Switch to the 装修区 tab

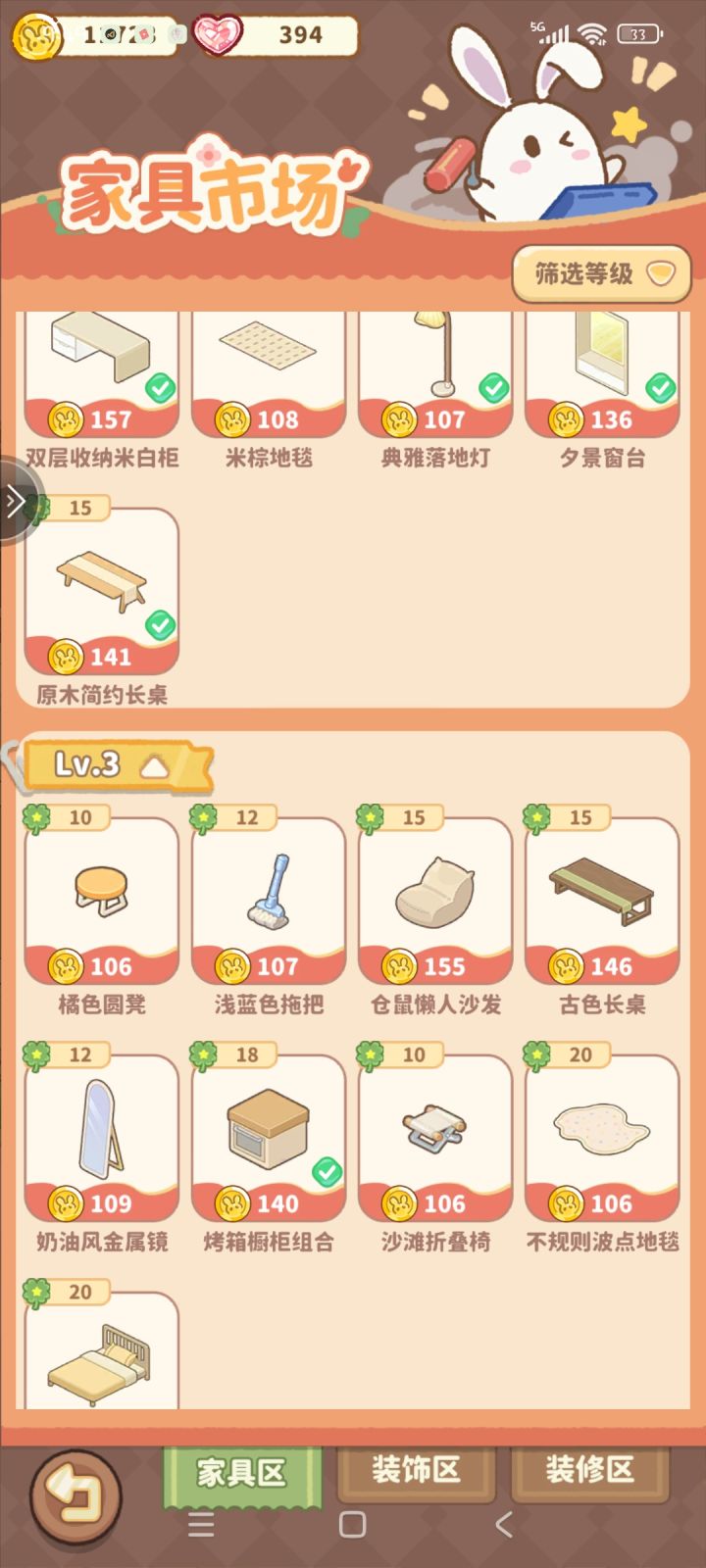coord(589,1471)
